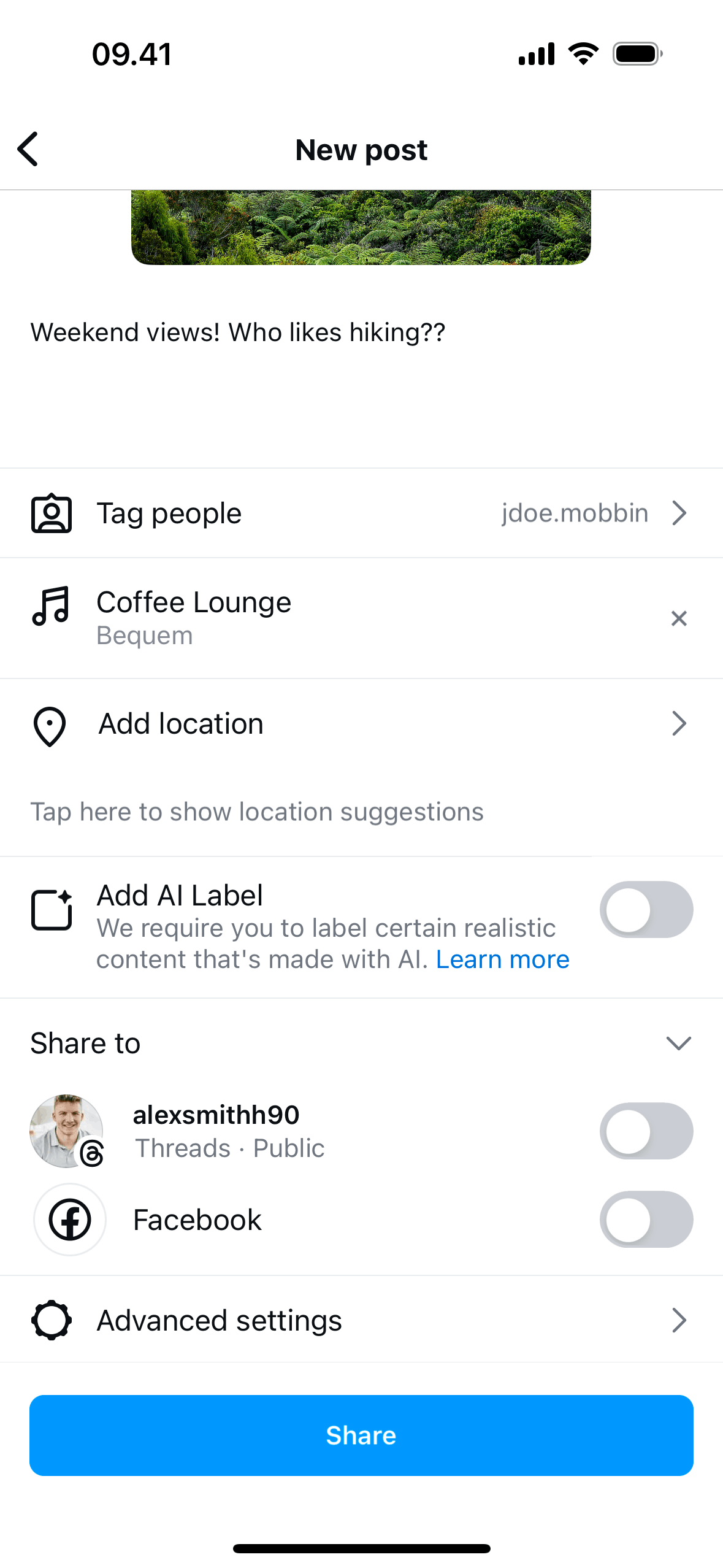Enable the Add AI Label switch
This screenshot has width=723, height=1568.
pyautogui.click(x=646, y=910)
